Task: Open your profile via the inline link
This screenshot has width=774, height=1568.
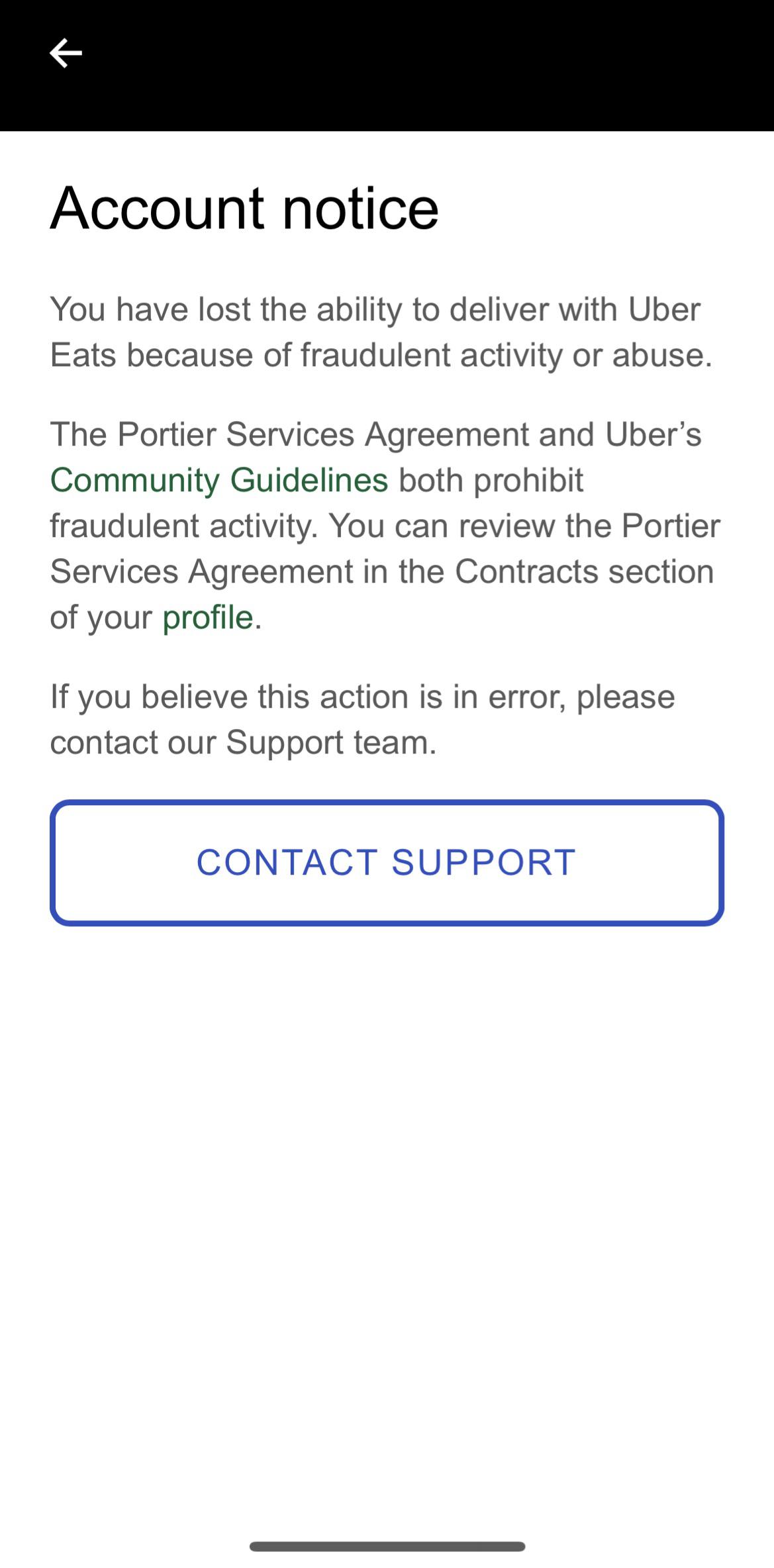Action: click(x=209, y=616)
